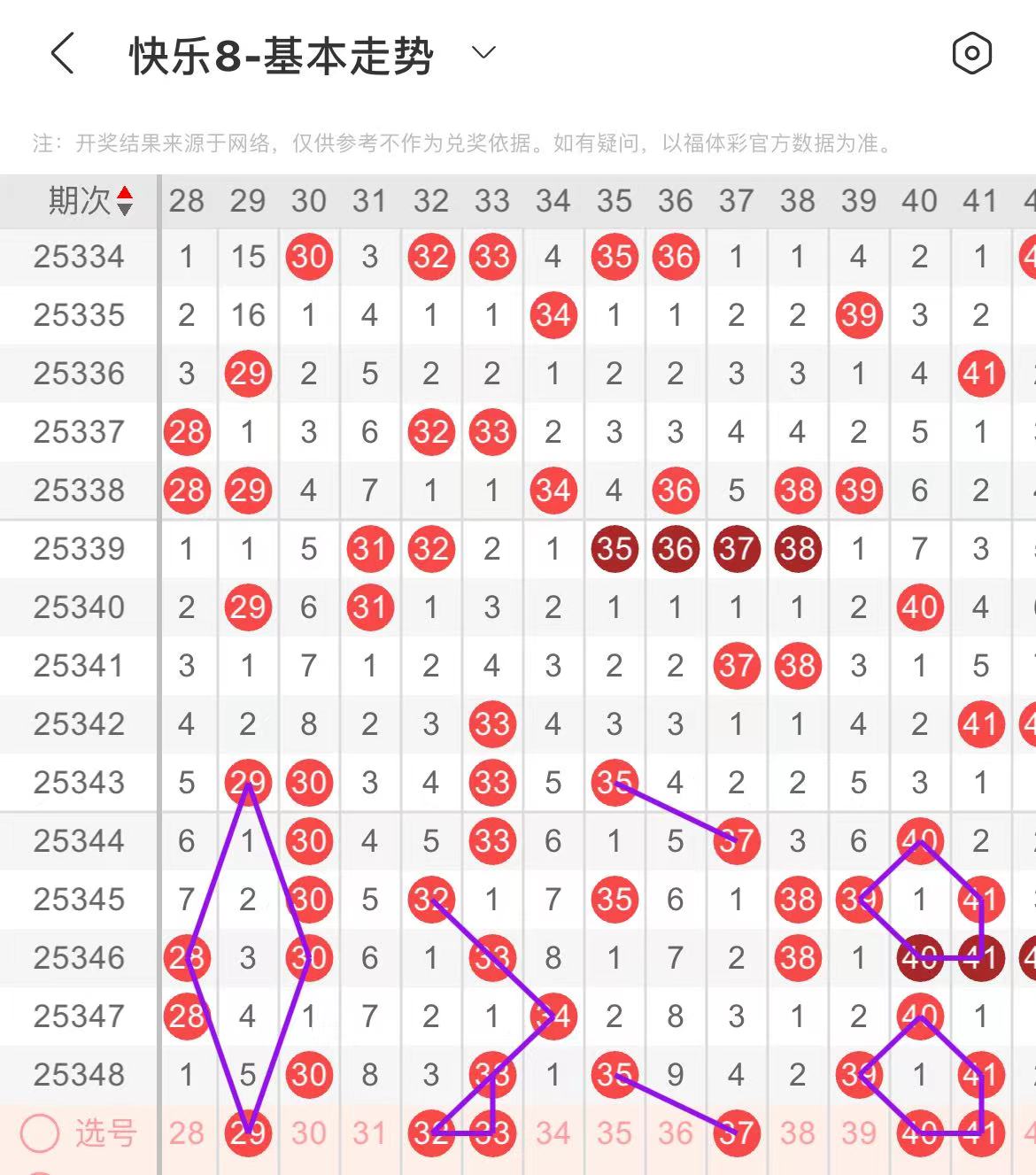
Task: Select number 38 in the 选号 row
Action: pos(797,1133)
